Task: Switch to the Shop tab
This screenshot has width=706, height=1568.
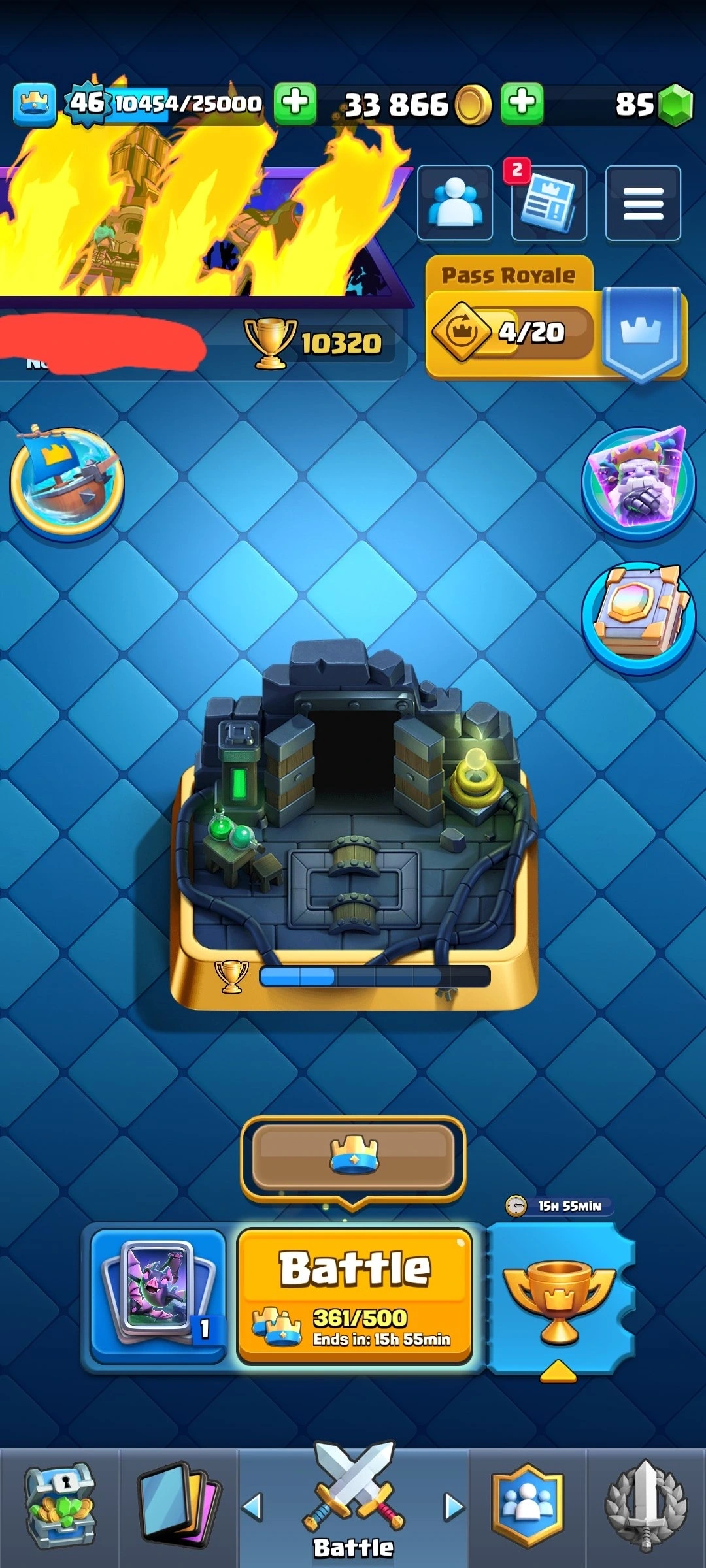Action: (x=60, y=1506)
